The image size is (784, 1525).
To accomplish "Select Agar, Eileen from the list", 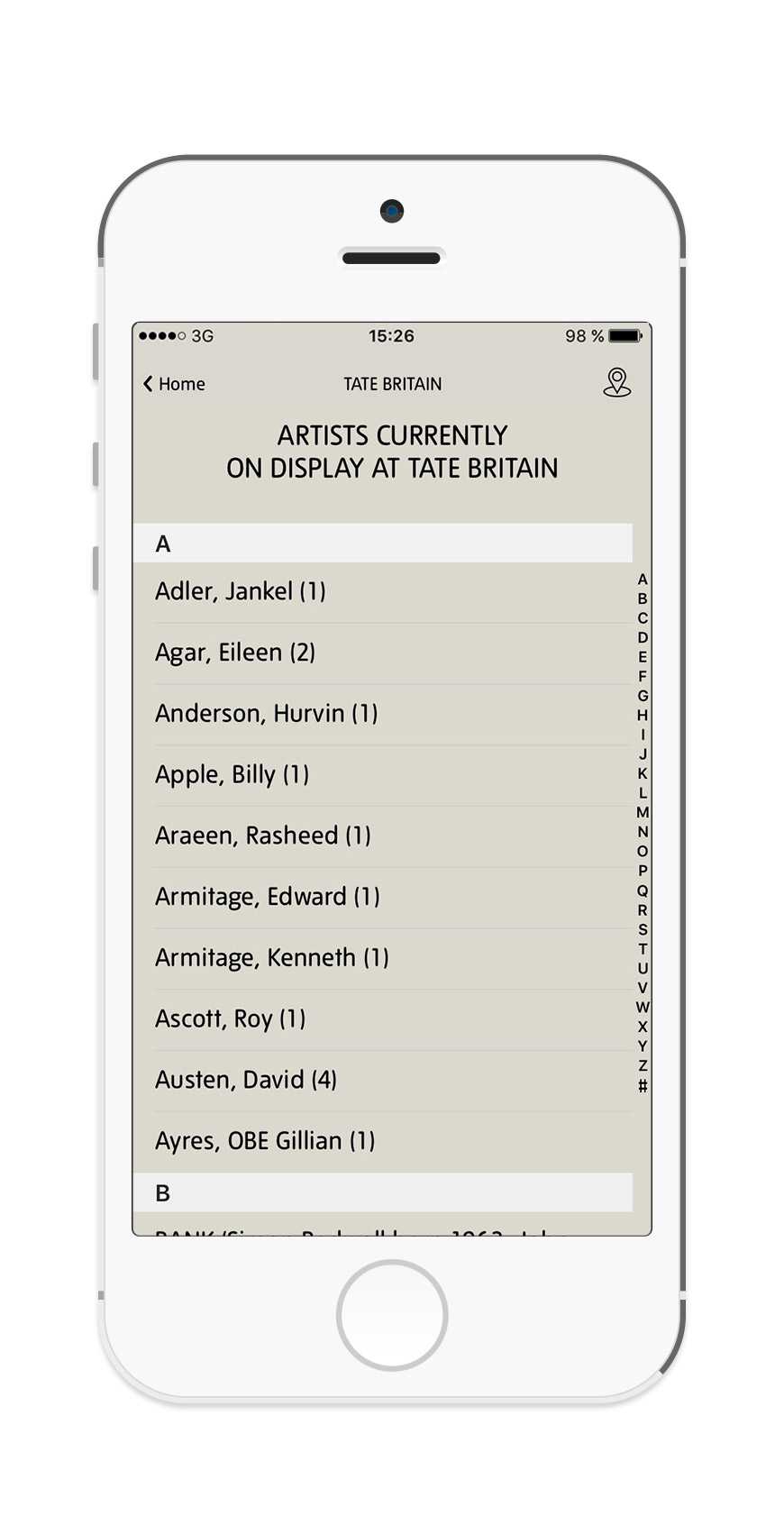I will [x=383, y=653].
